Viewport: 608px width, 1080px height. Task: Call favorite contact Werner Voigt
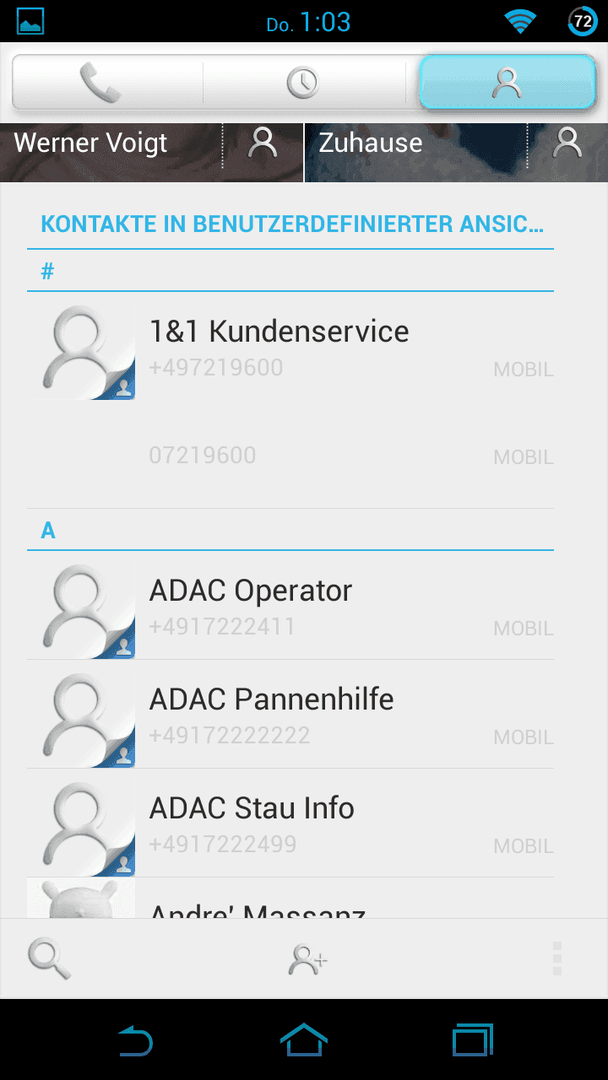[110, 145]
